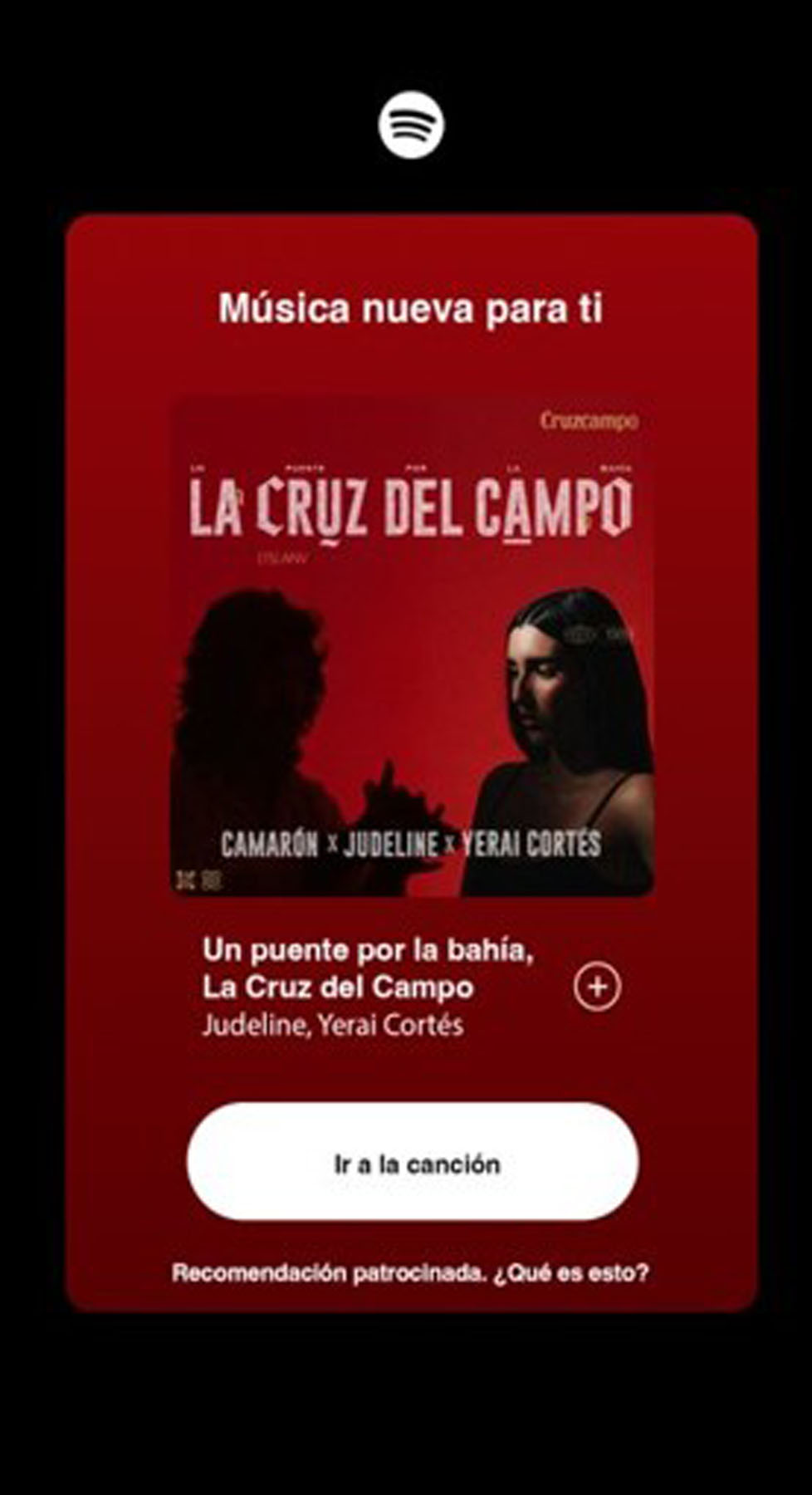Tap the 'Ir a la canción' button
812x1495 pixels.
413,1163
